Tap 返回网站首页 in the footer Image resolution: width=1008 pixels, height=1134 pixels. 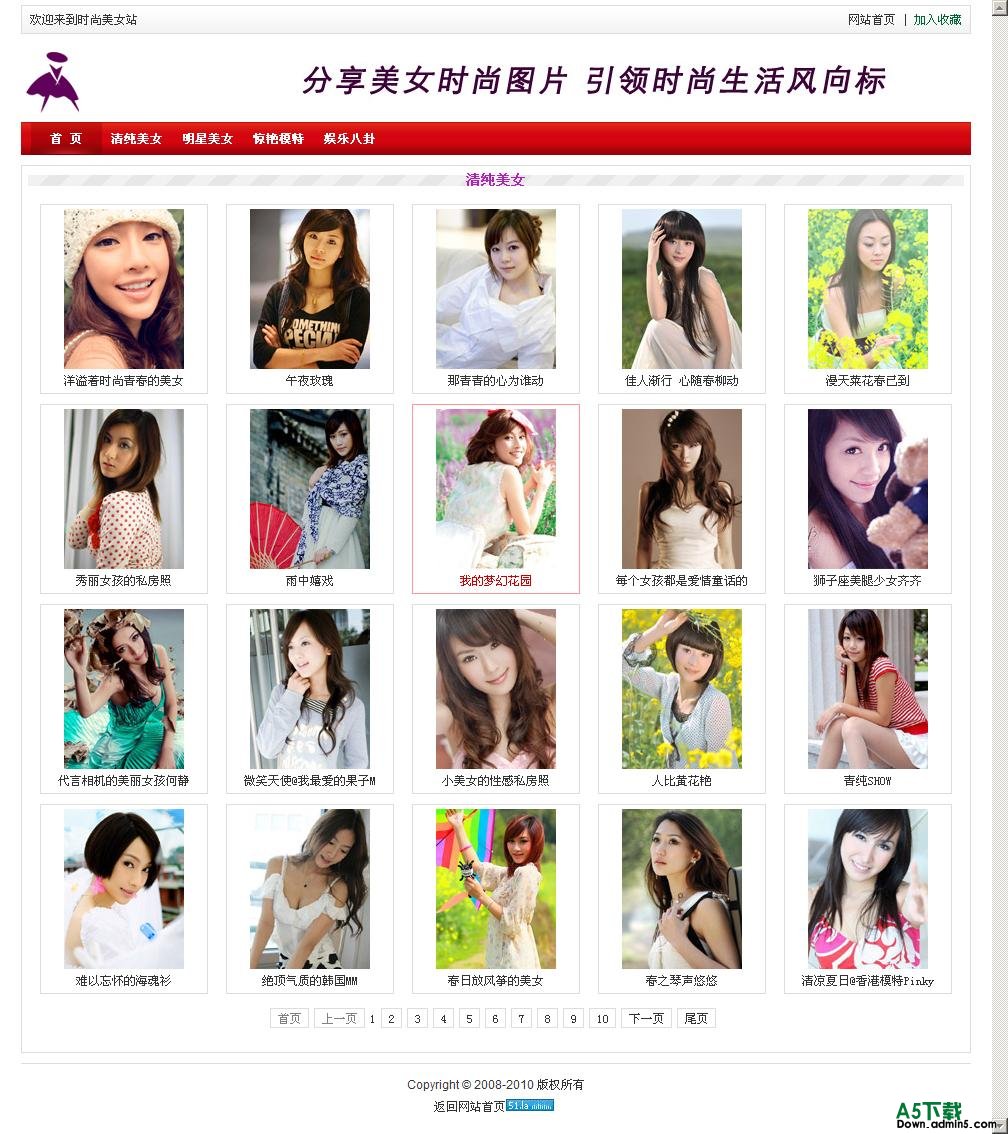click(469, 1106)
